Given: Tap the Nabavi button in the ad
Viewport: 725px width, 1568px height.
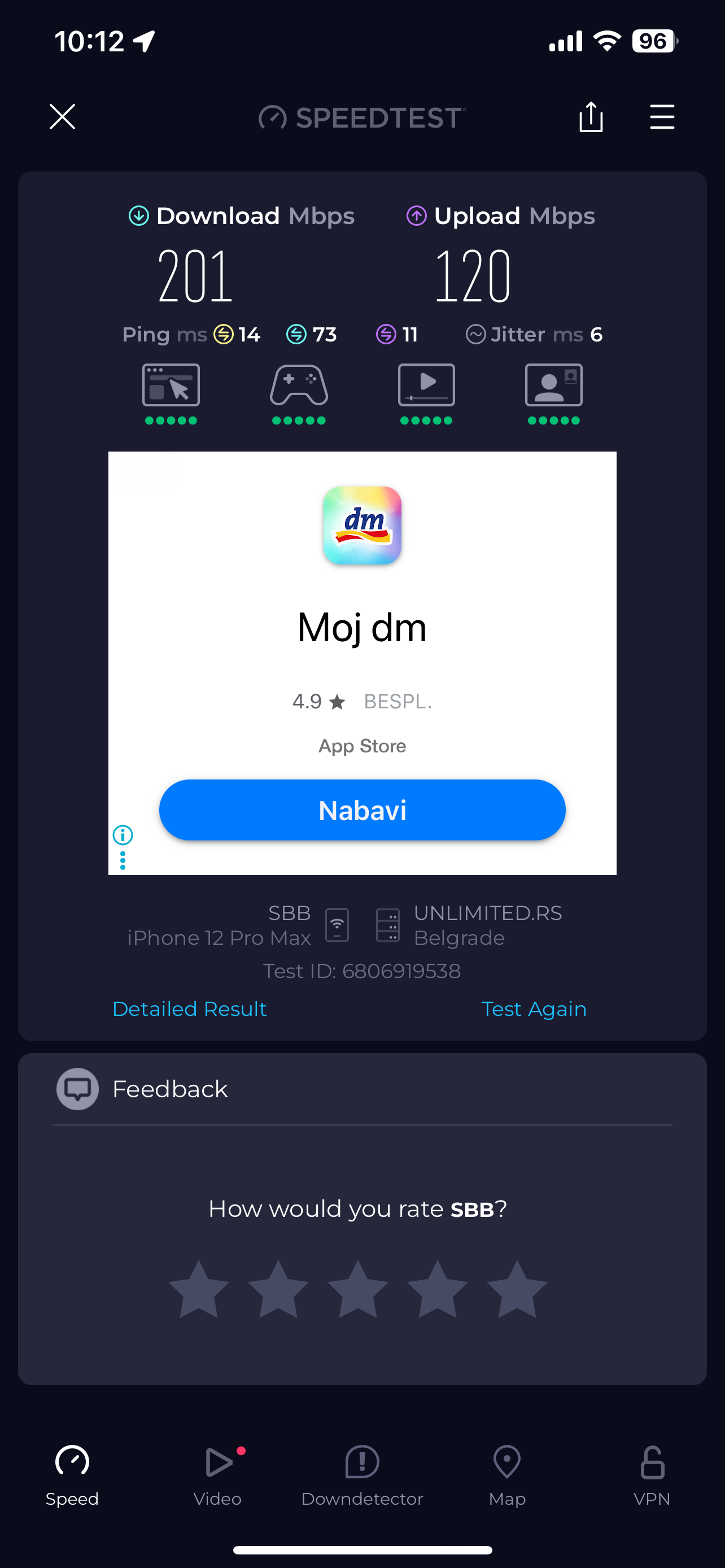Looking at the screenshot, I should (x=362, y=810).
